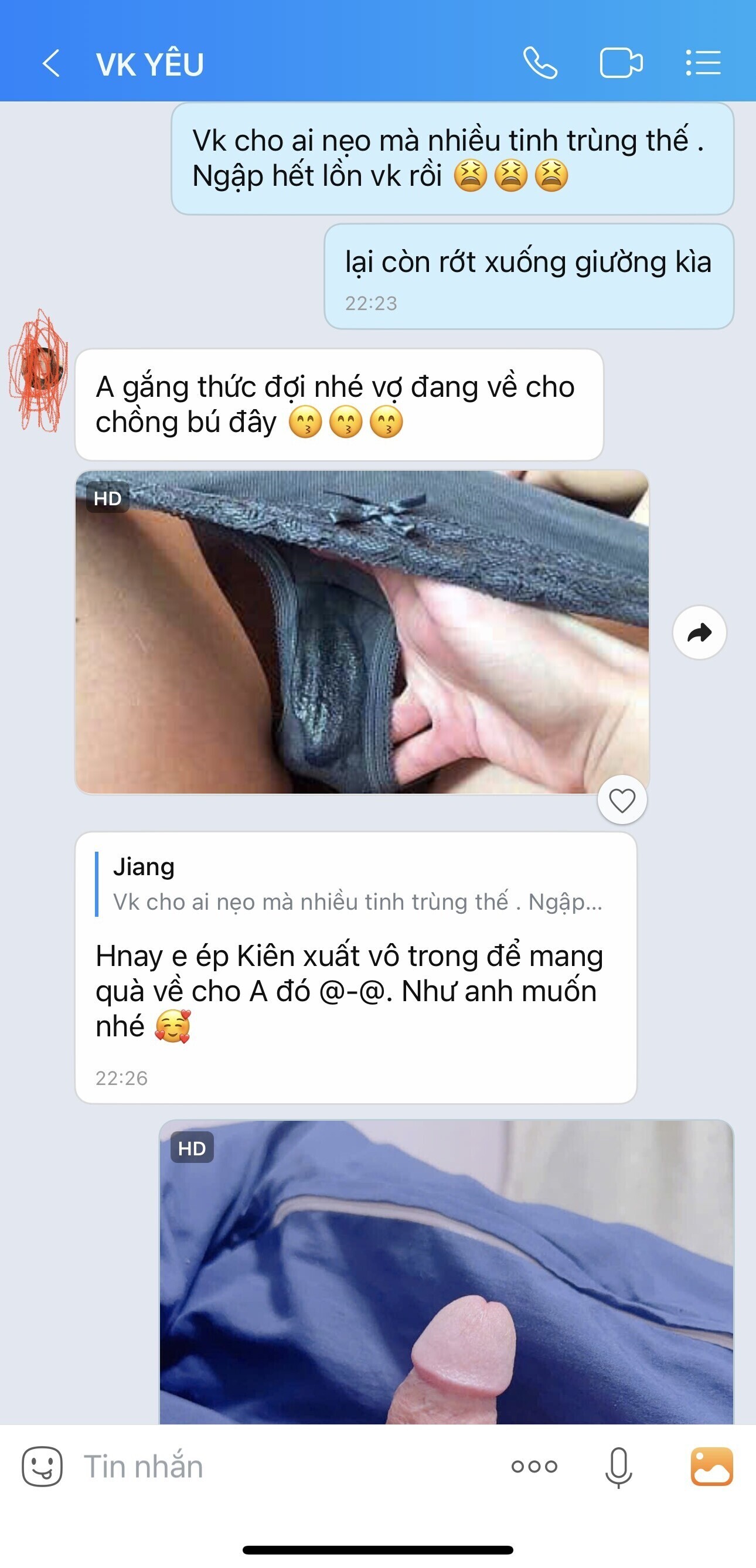This screenshot has width=756, height=1568.
Task: Open the sticker and emoji picker
Action: pos(42,1467)
